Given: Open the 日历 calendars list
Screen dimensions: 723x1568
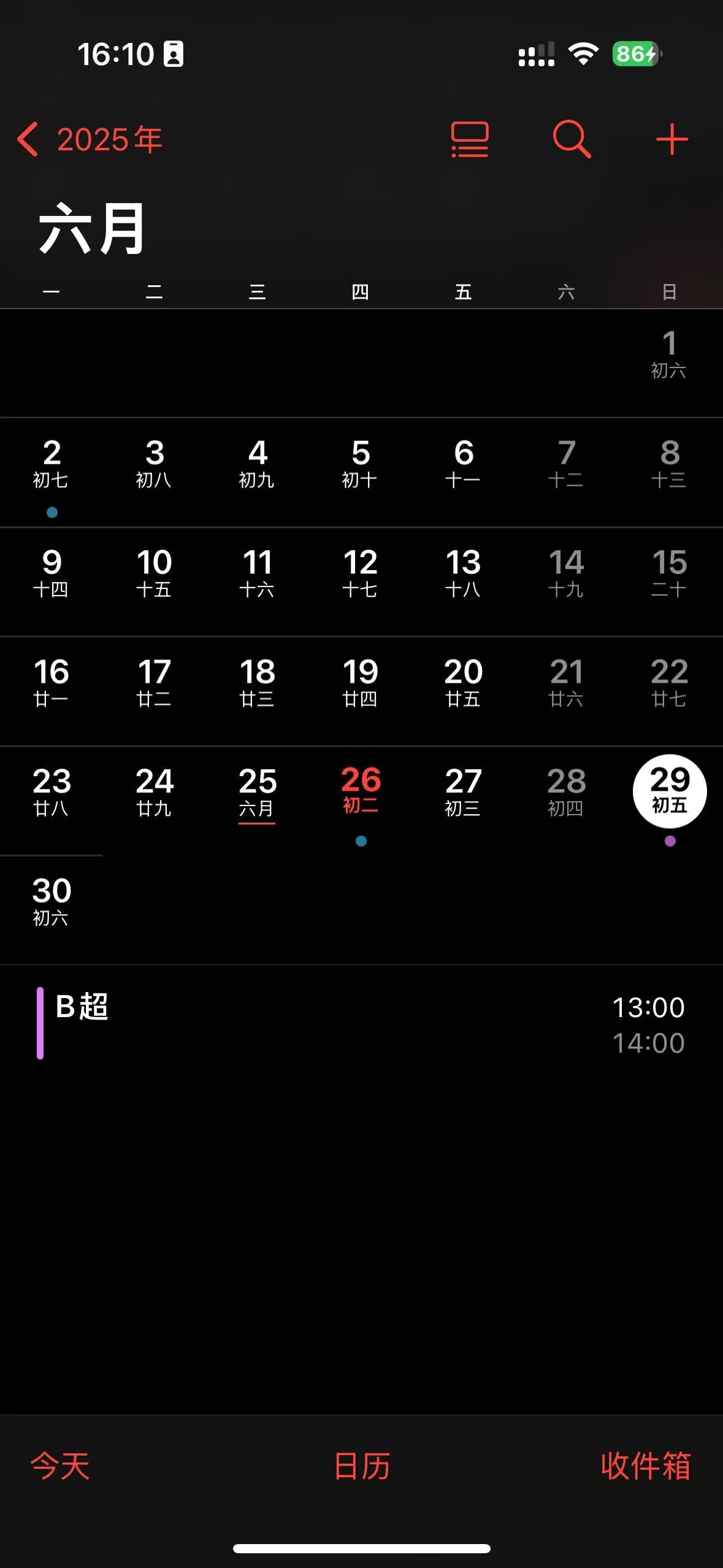Looking at the screenshot, I should [362, 1466].
